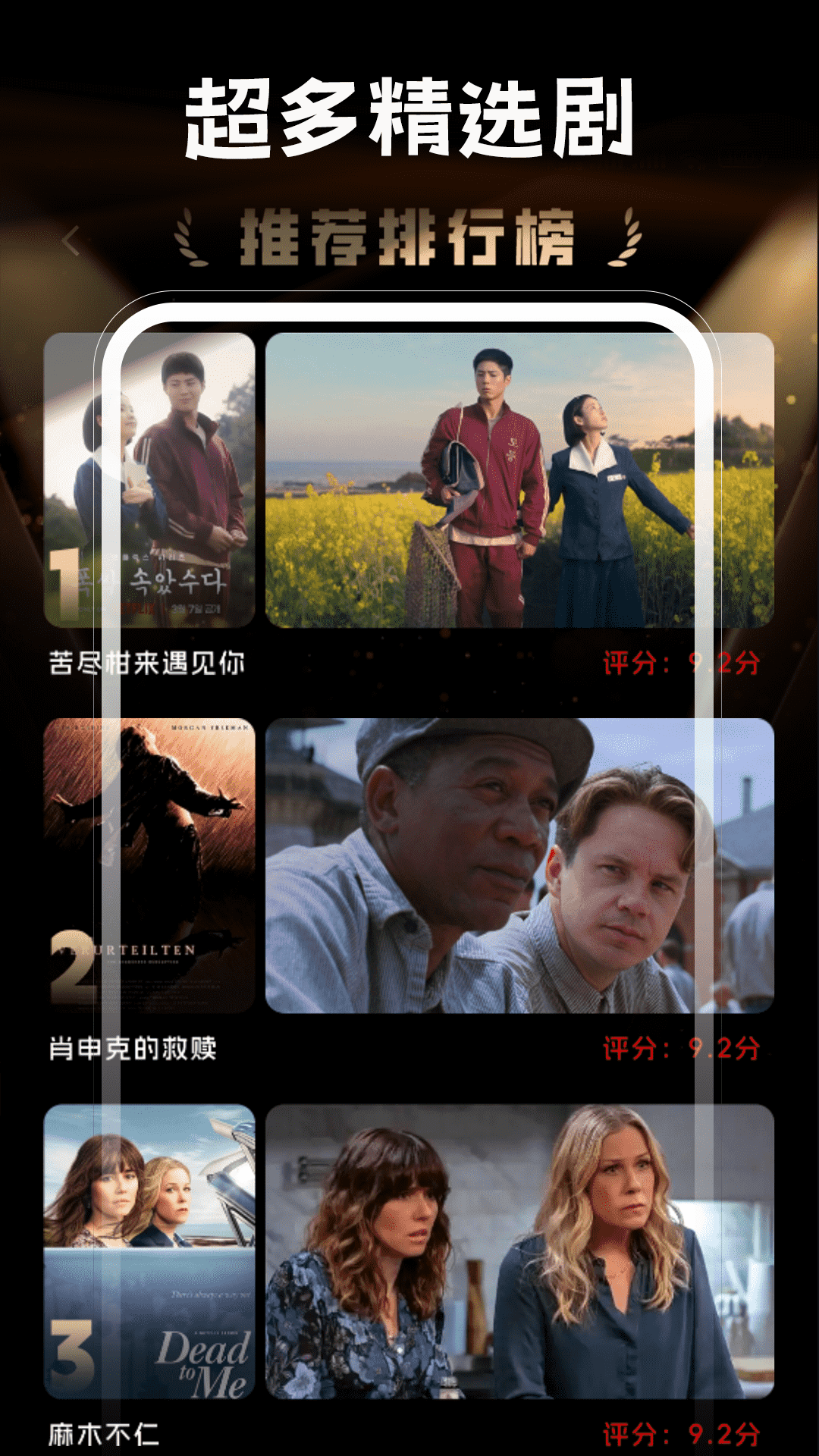Open the Dead to Me poster thumbnail
Image resolution: width=819 pixels, height=1456 pixels.
click(x=152, y=1251)
